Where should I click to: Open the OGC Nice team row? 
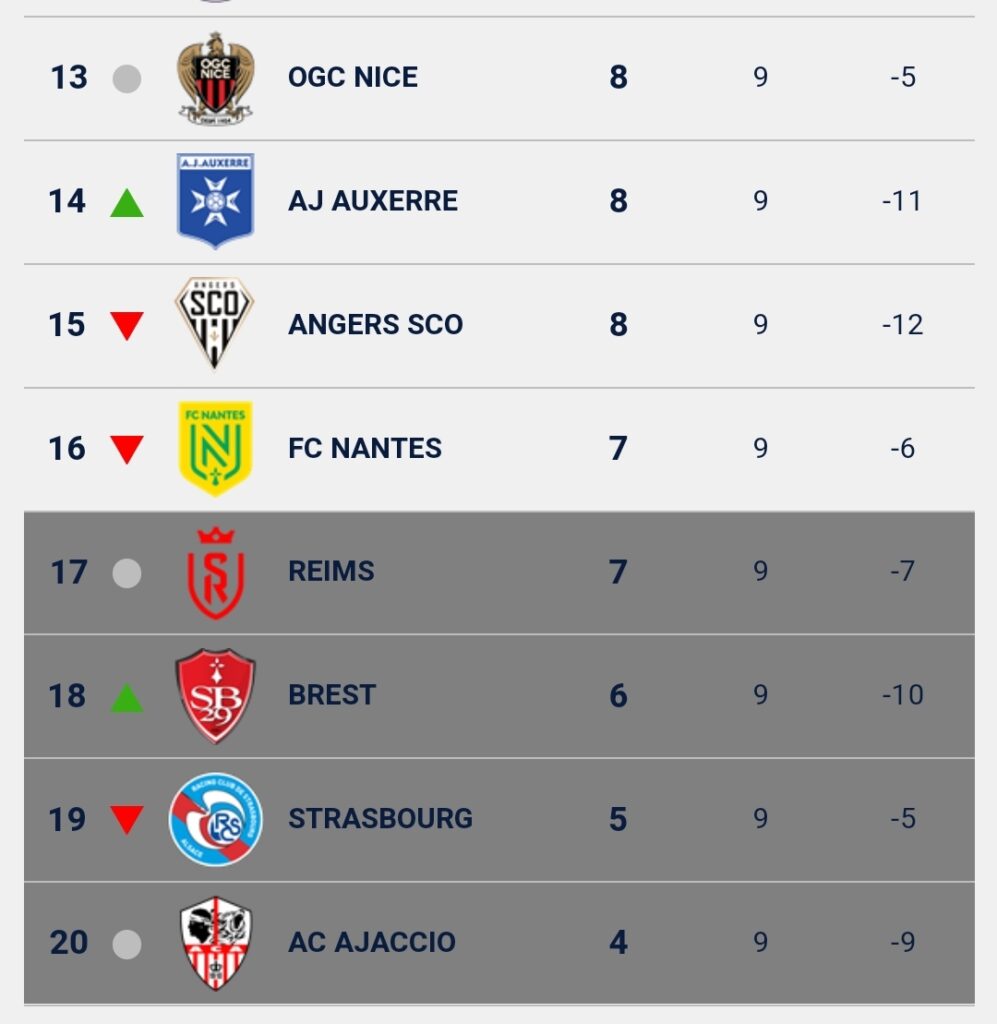[352, 78]
